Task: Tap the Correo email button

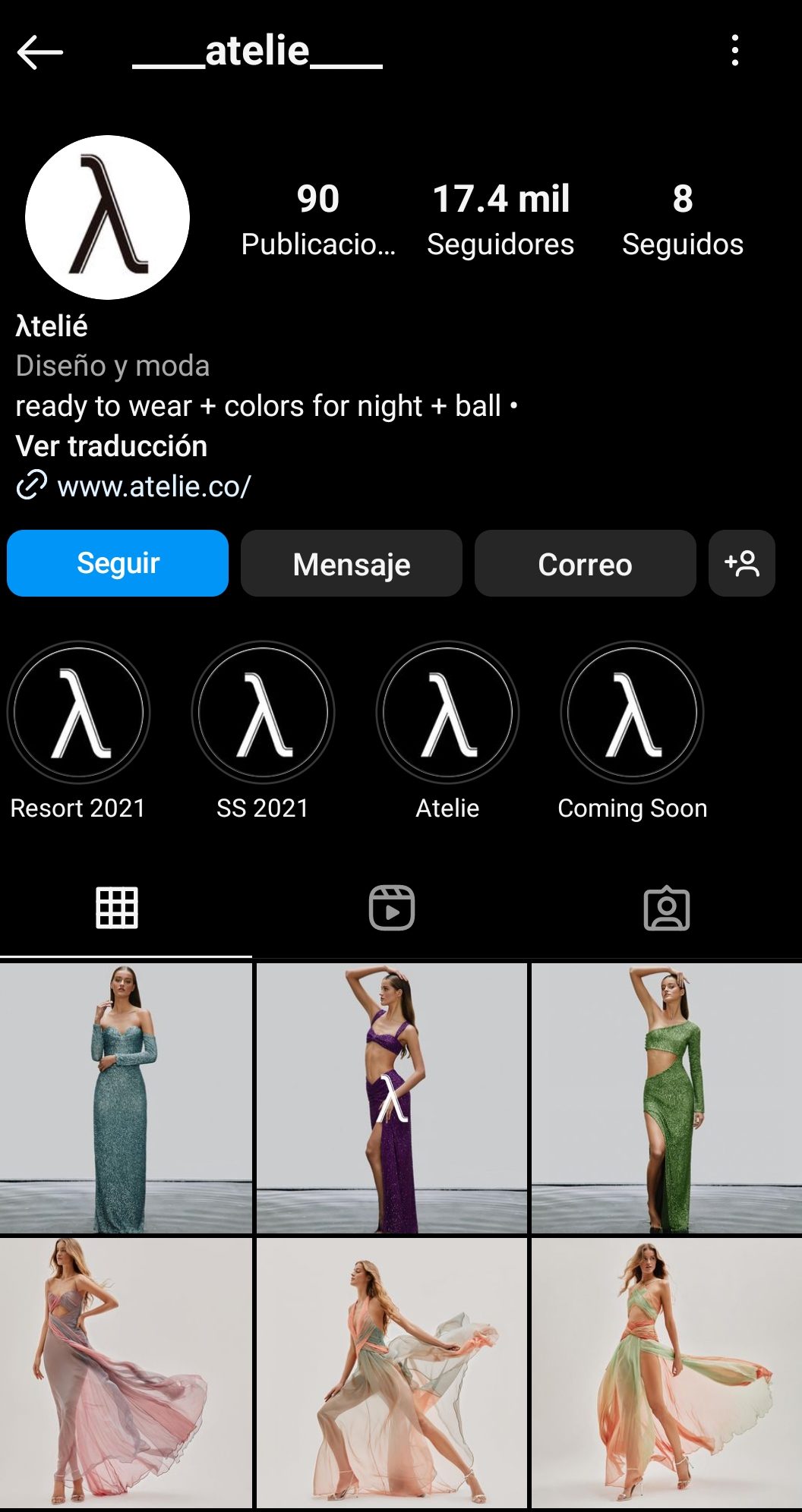Action: coord(585,563)
